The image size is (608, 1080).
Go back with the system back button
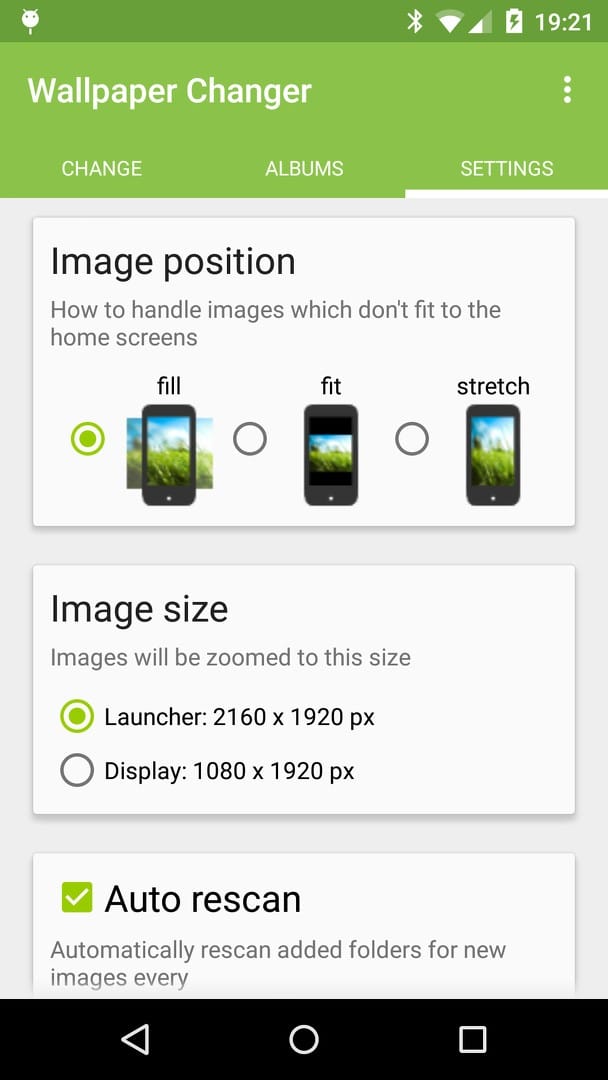[x=135, y=1039]
